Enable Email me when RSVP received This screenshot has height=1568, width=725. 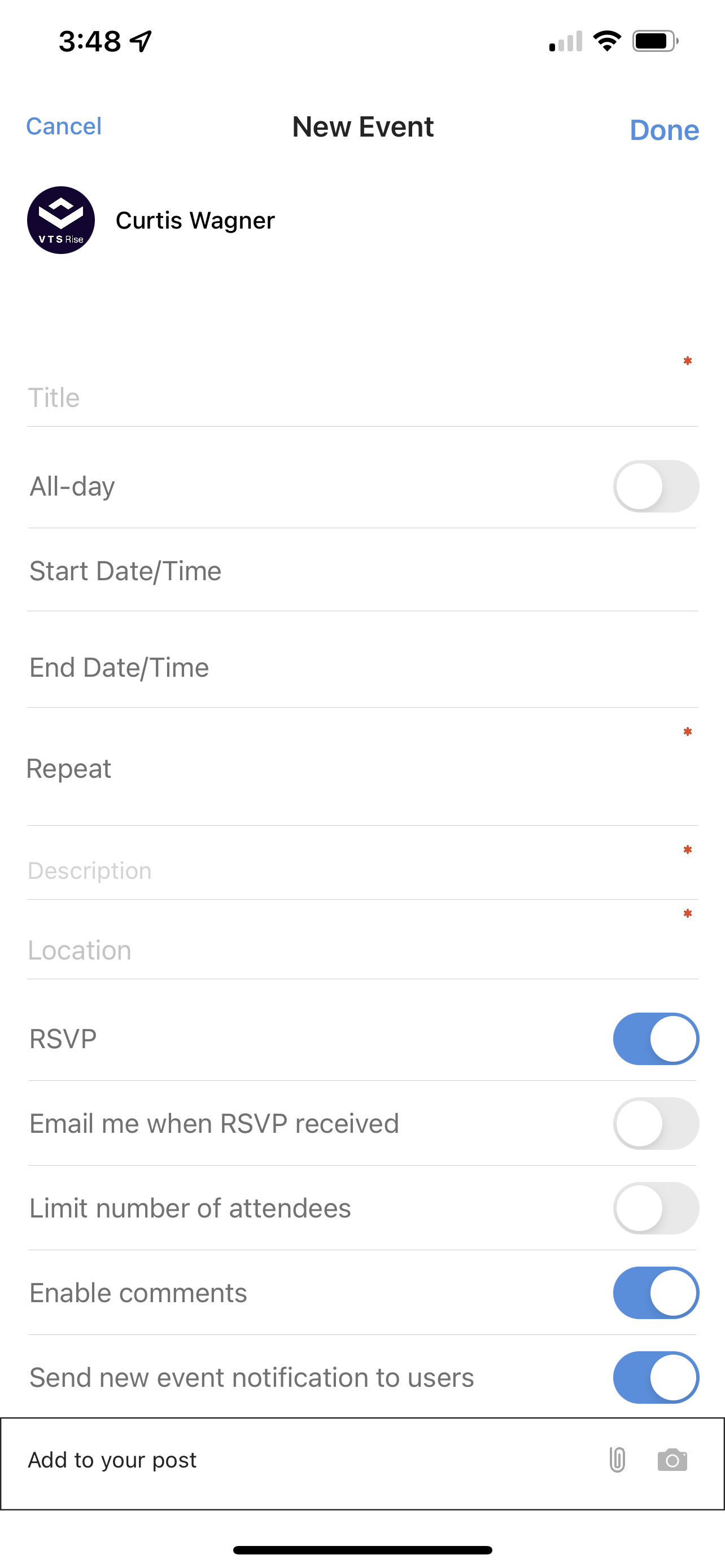pyautogui.click(x=655, y=1124)
